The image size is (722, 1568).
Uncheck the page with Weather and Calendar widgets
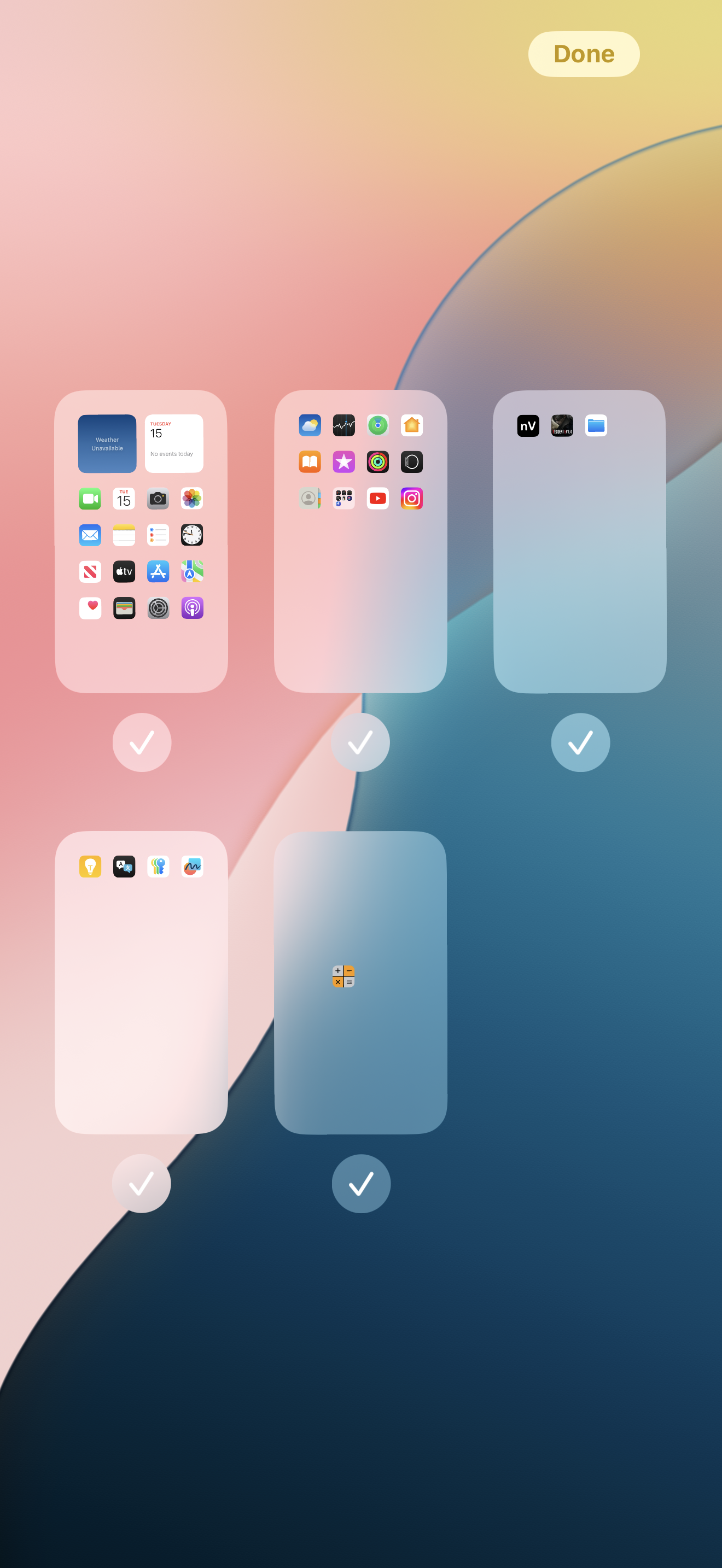tap(142, 742)
